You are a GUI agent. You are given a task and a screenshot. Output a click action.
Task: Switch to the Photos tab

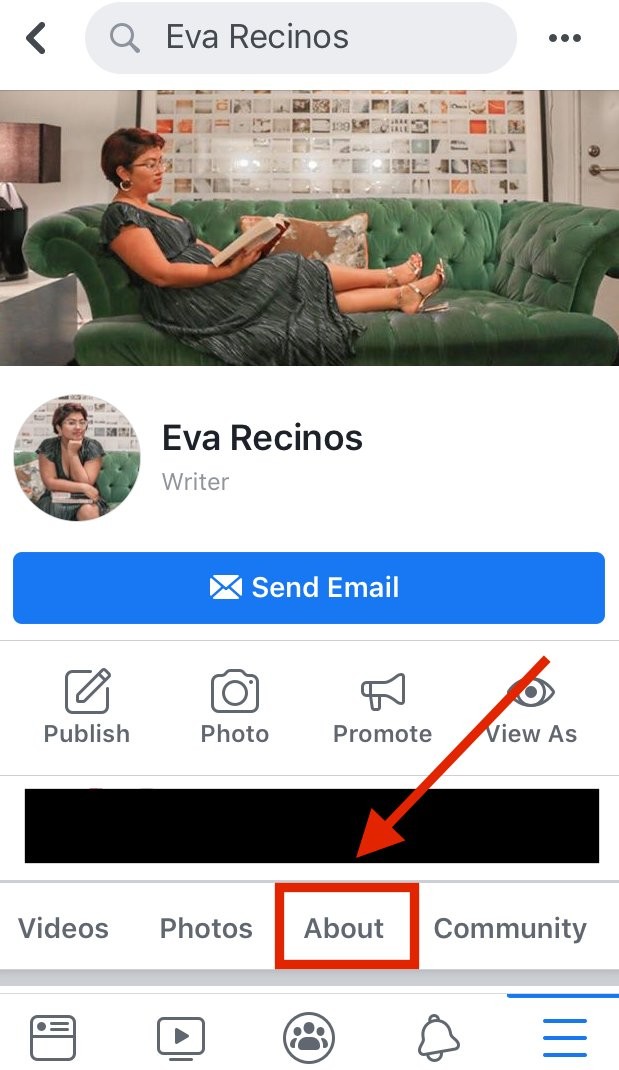tap(206, 928)
